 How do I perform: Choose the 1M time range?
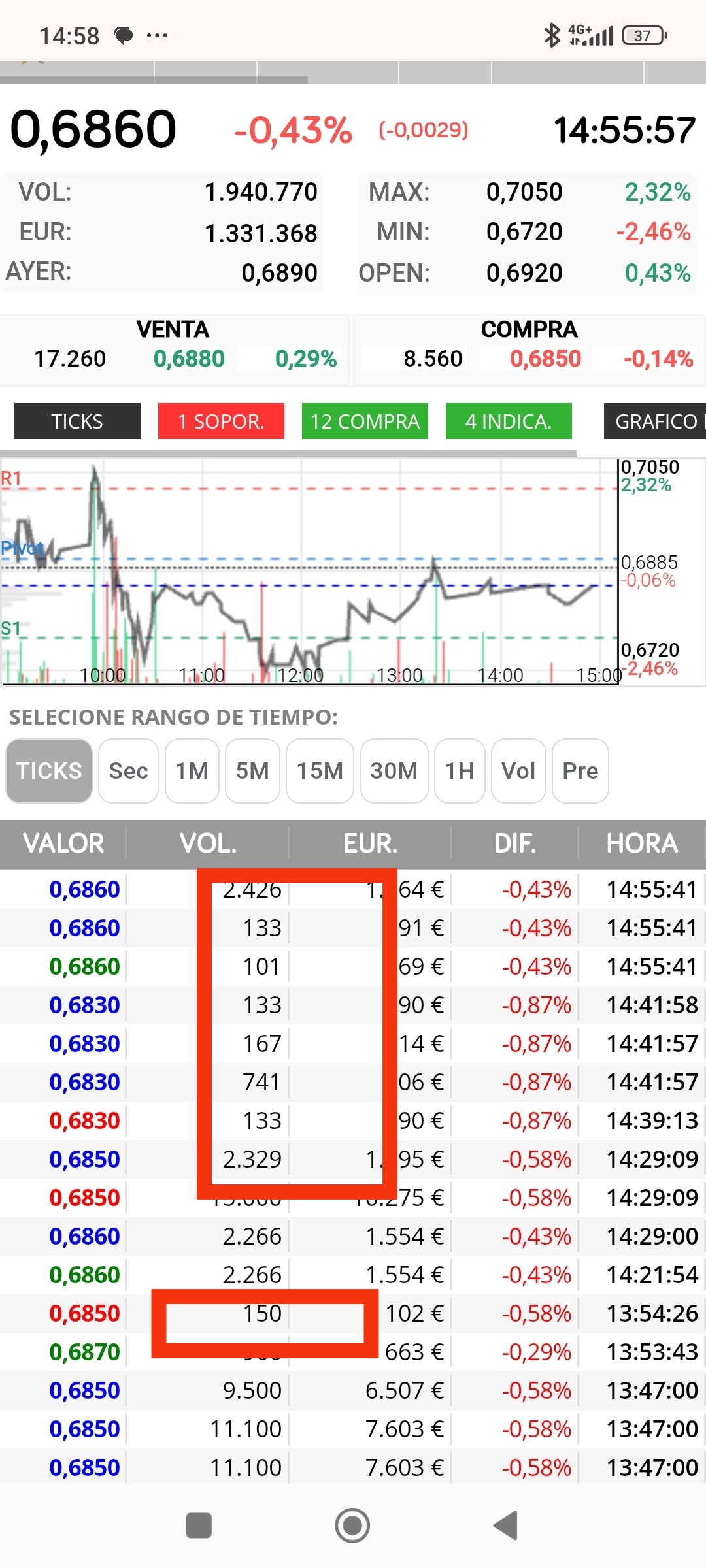(x=192, y=771)
